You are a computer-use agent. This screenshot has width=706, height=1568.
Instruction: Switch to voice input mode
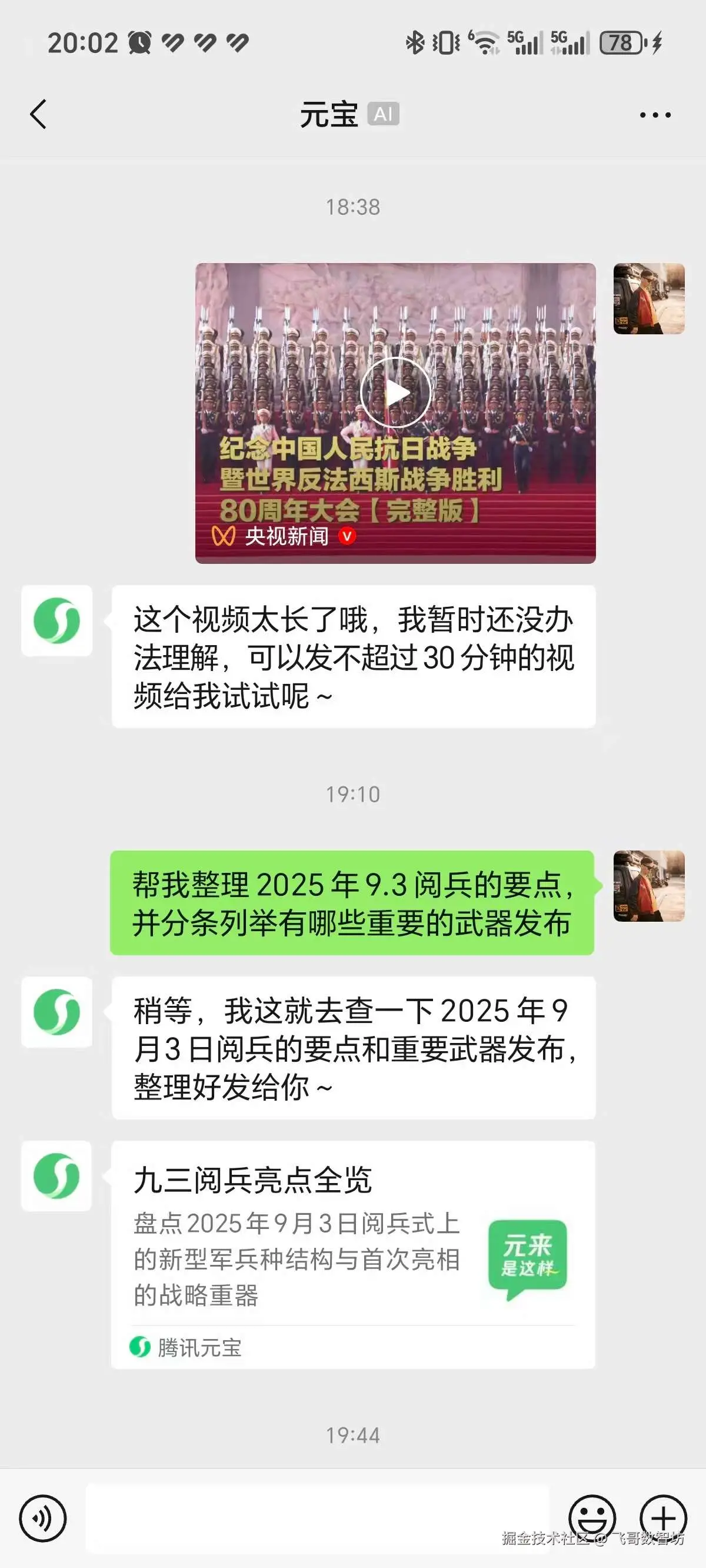[42, 1518]
